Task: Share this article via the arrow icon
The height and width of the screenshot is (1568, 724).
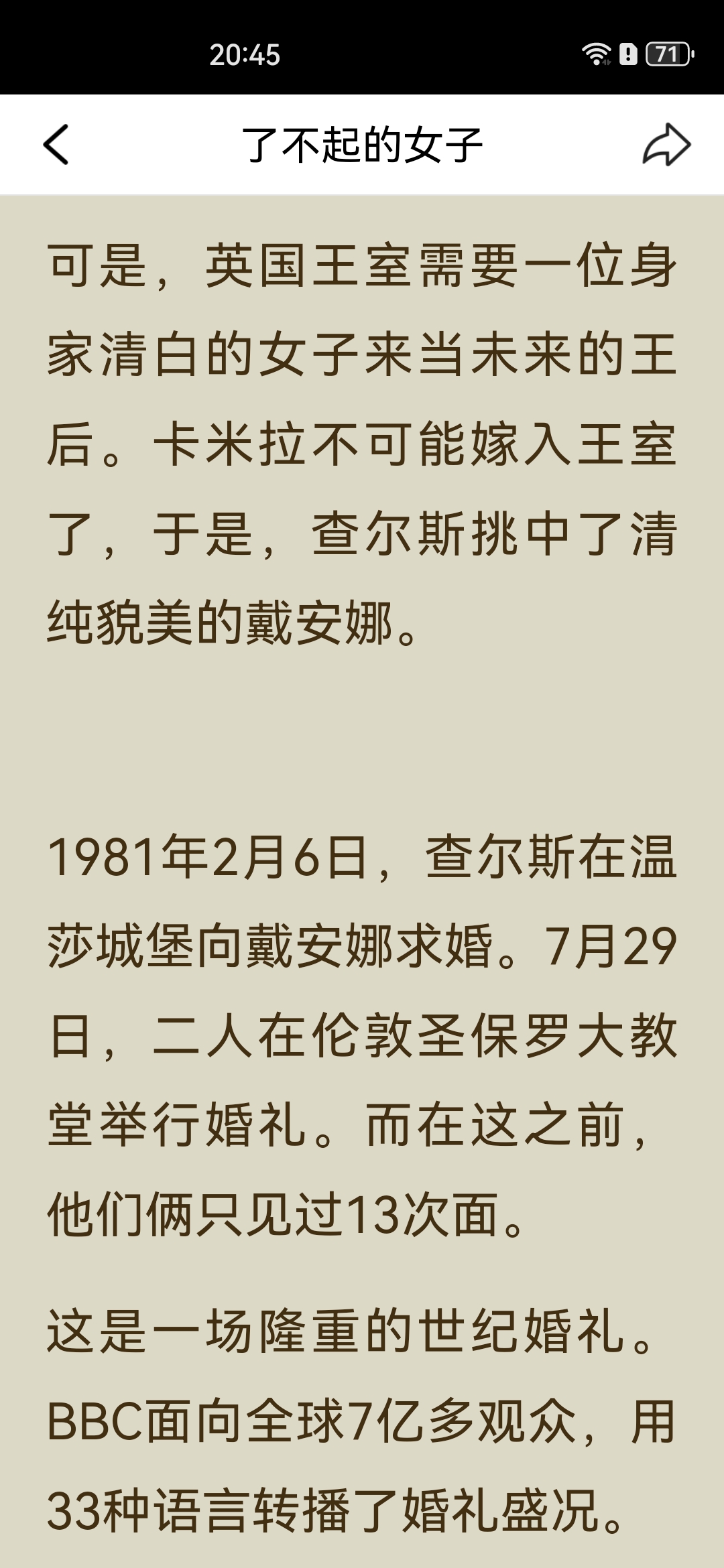Action: point(666,144)
